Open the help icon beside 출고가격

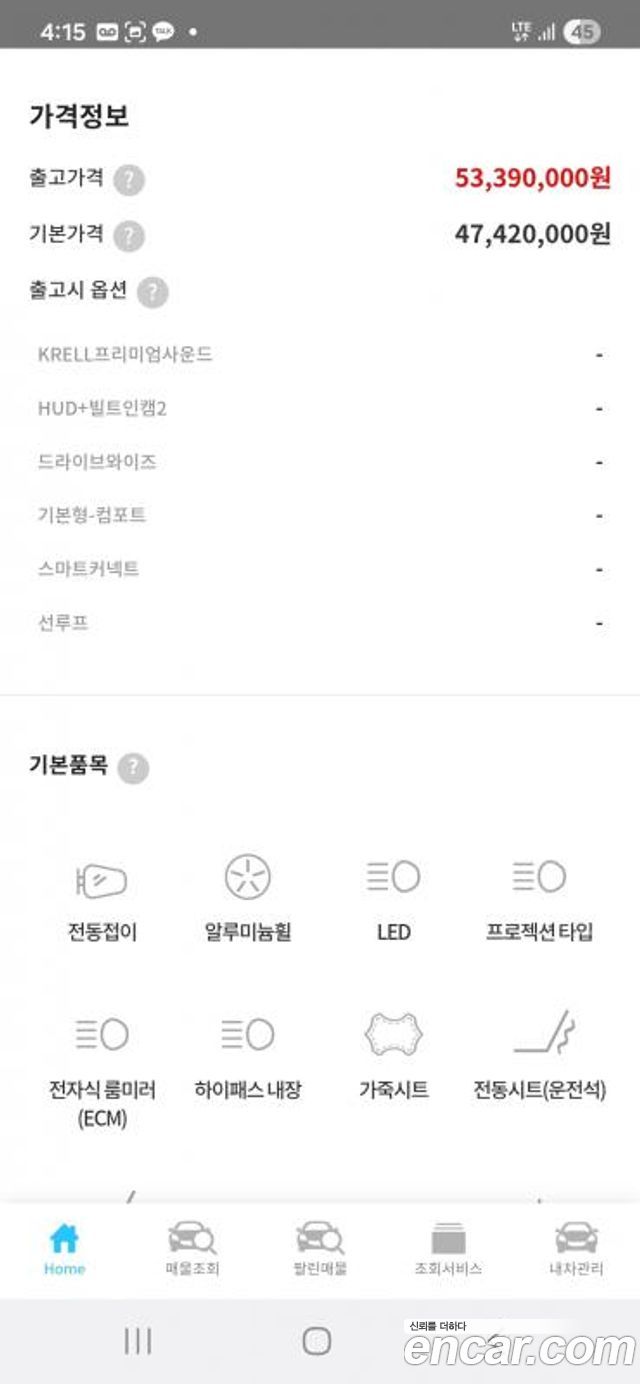click(129, 180)
